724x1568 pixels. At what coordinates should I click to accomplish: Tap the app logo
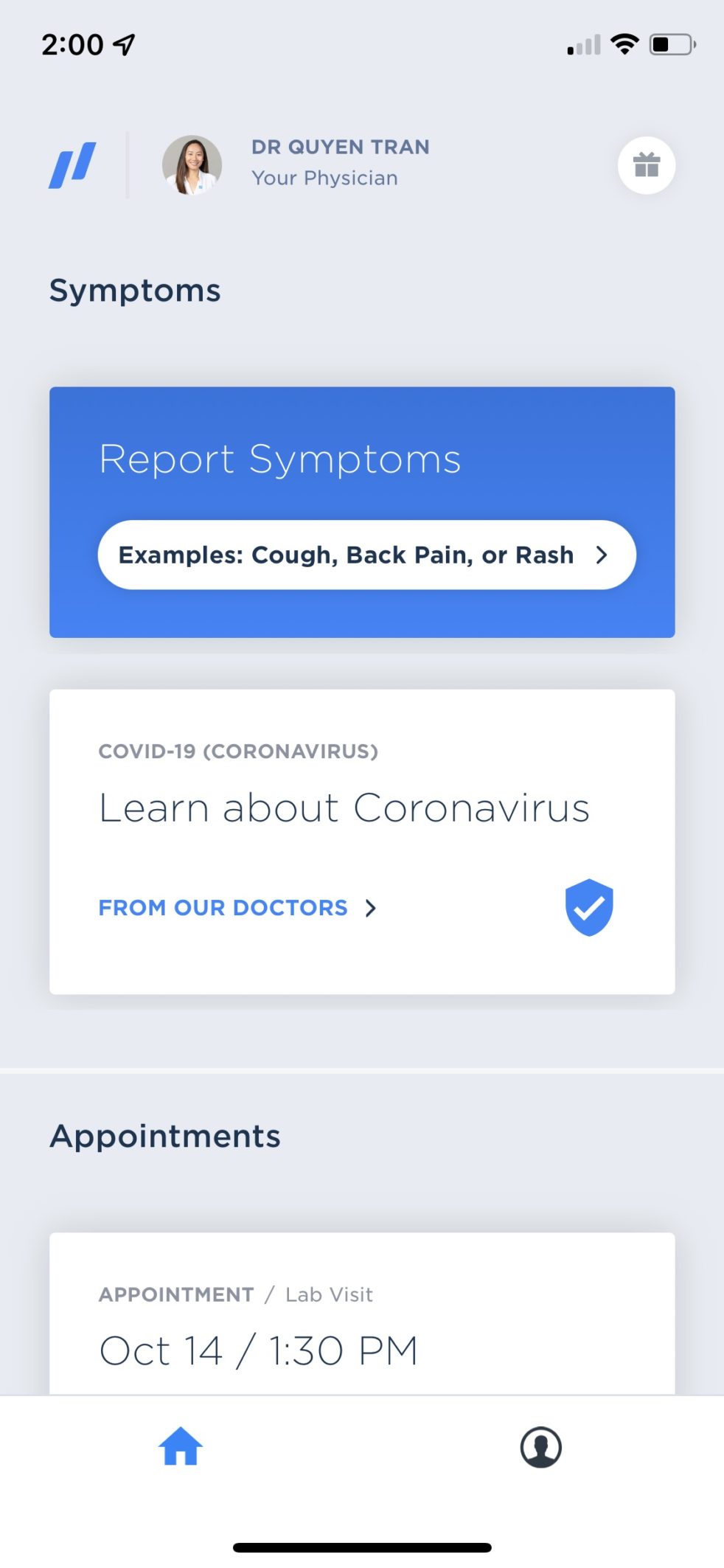click(72, 164)
